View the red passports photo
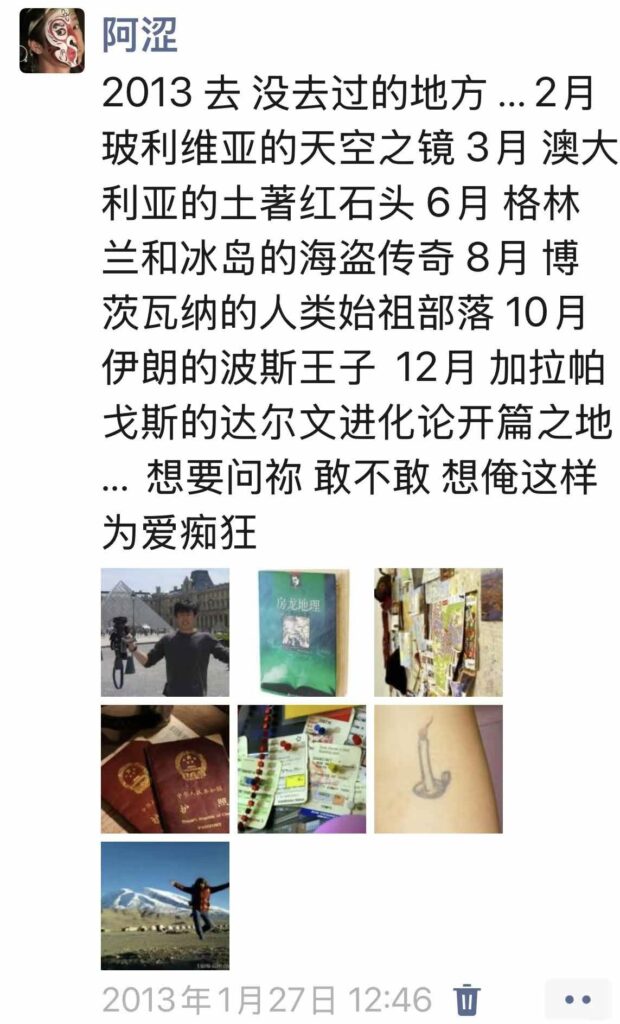Screen dimensions: 620x1024 coord(165,769)
